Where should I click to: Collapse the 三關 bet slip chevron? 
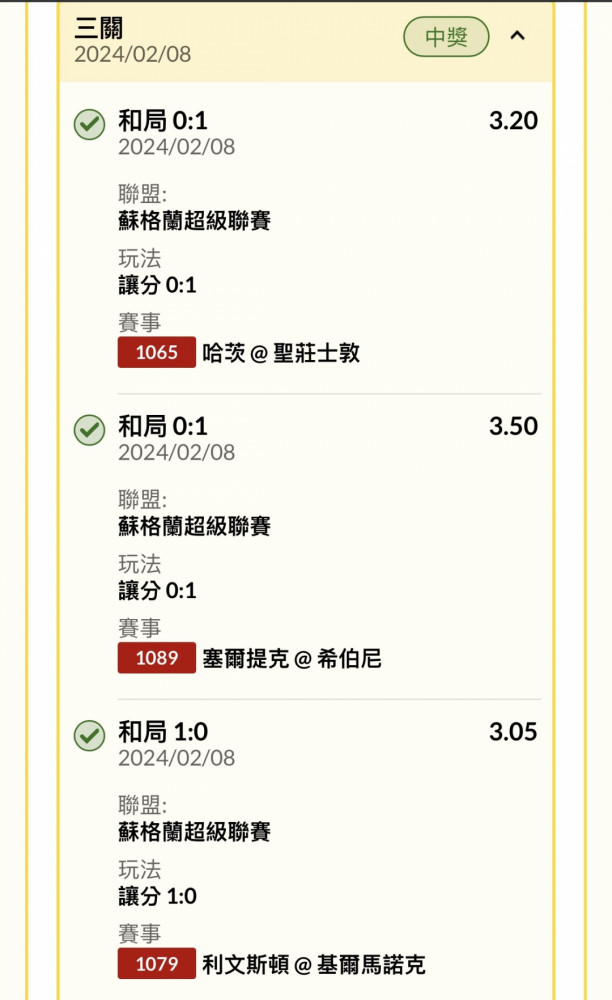(x=518, y=36)
